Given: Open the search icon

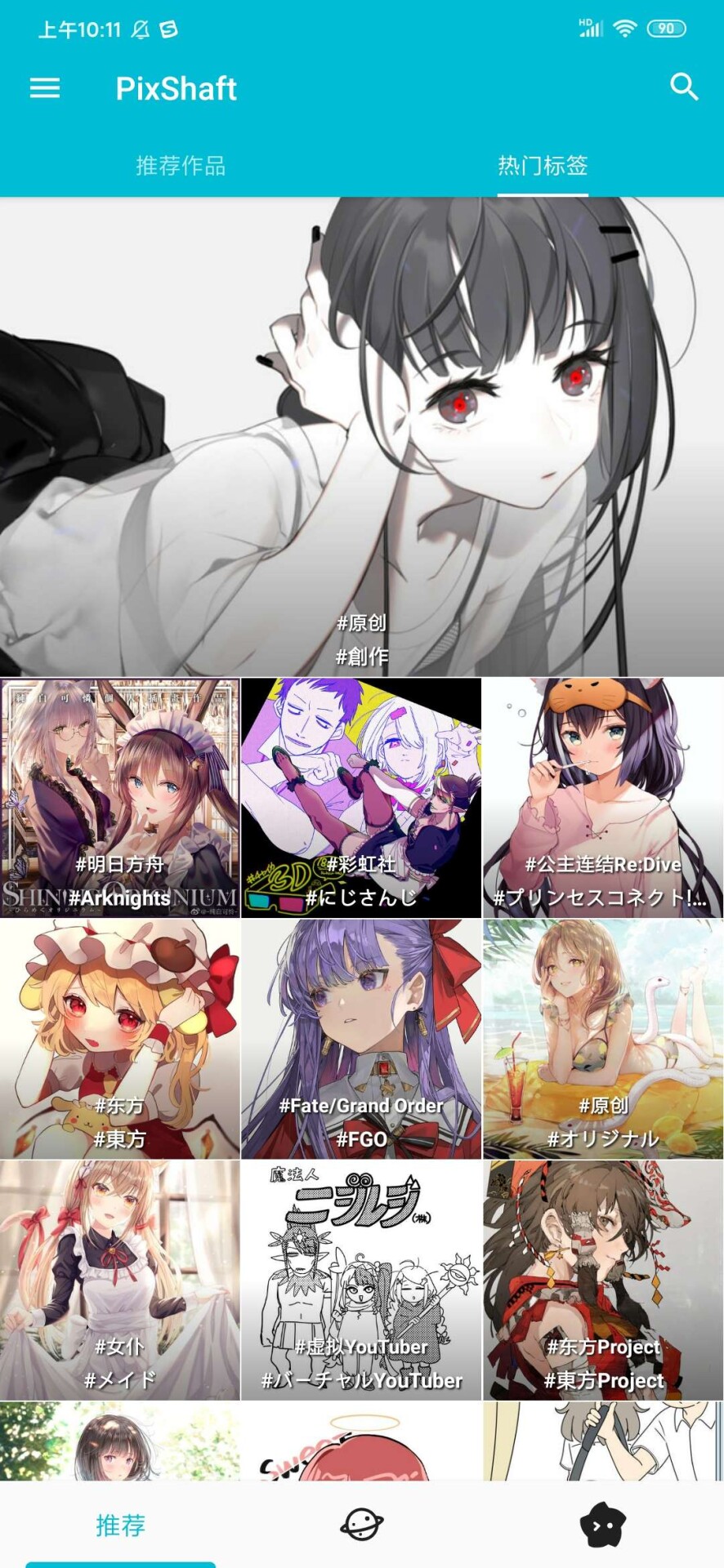Looking at the screenshot, I should [684, 87].
